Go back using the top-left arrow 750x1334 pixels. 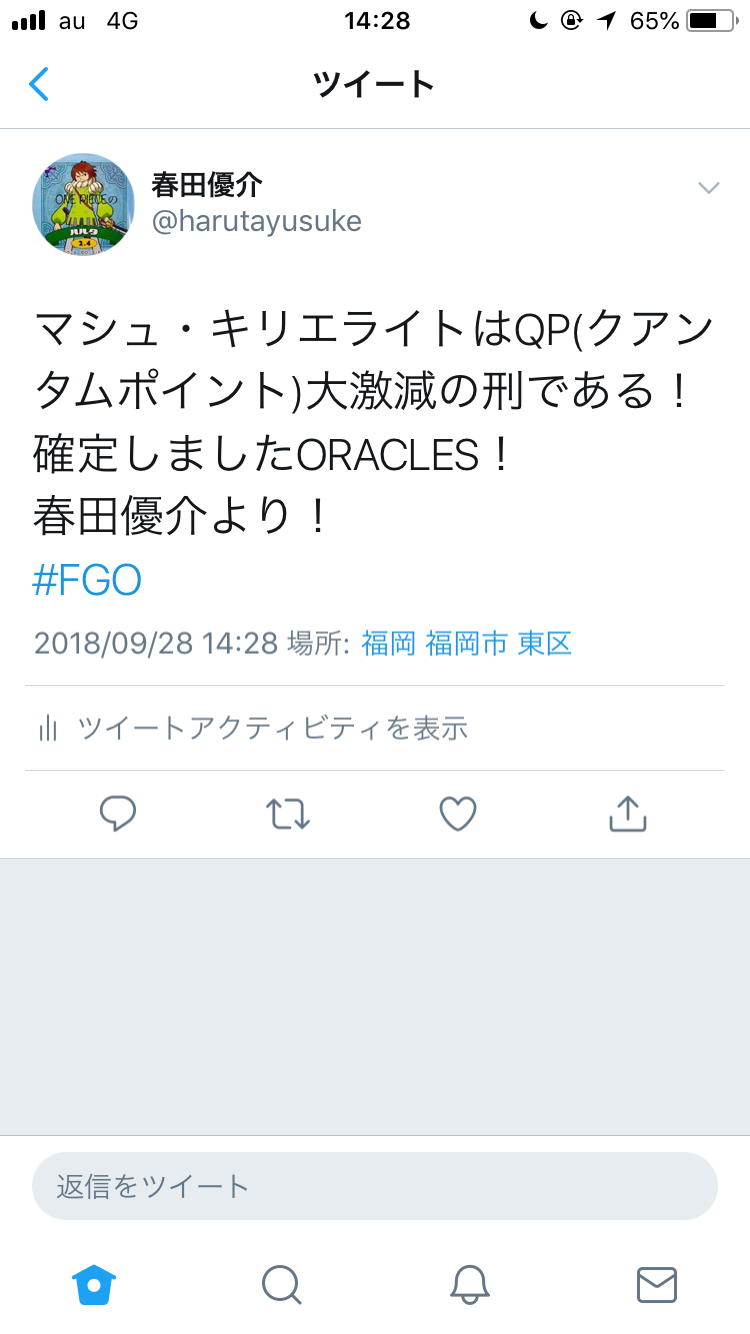[x=39, y=84]
